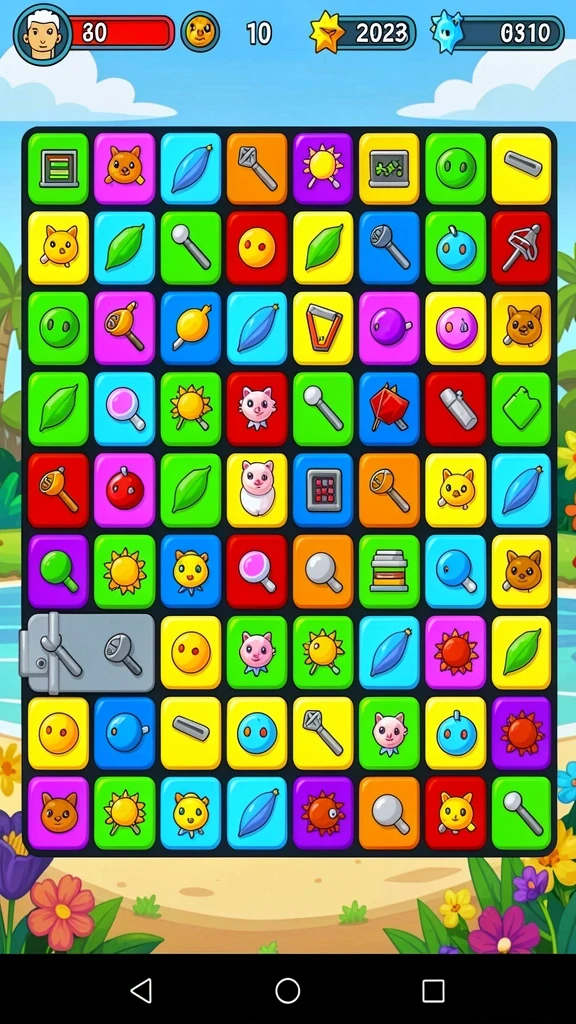
Task: Select the magenta tile with red sun
Action: [455, 652]
